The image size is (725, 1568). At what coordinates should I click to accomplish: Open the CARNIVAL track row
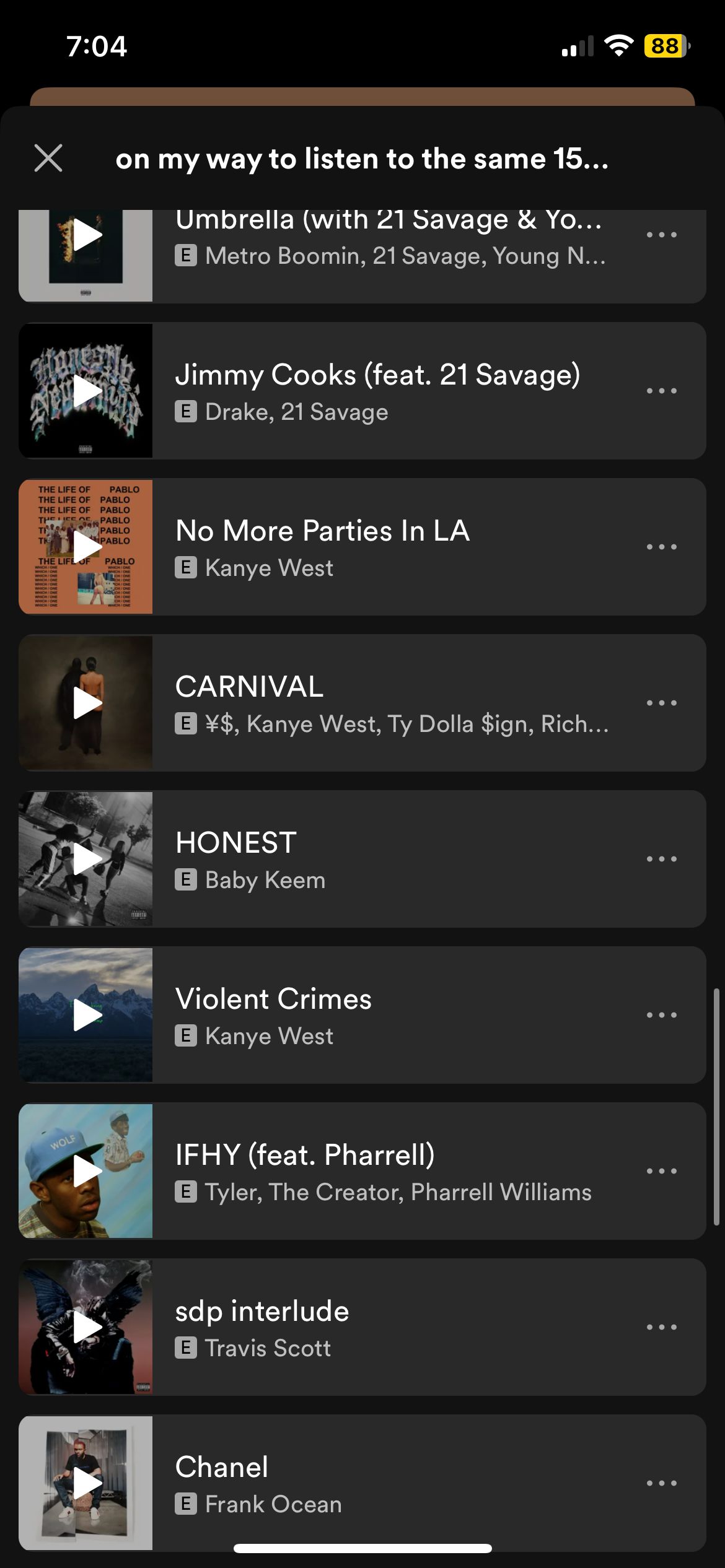click(x=390, y=703)
